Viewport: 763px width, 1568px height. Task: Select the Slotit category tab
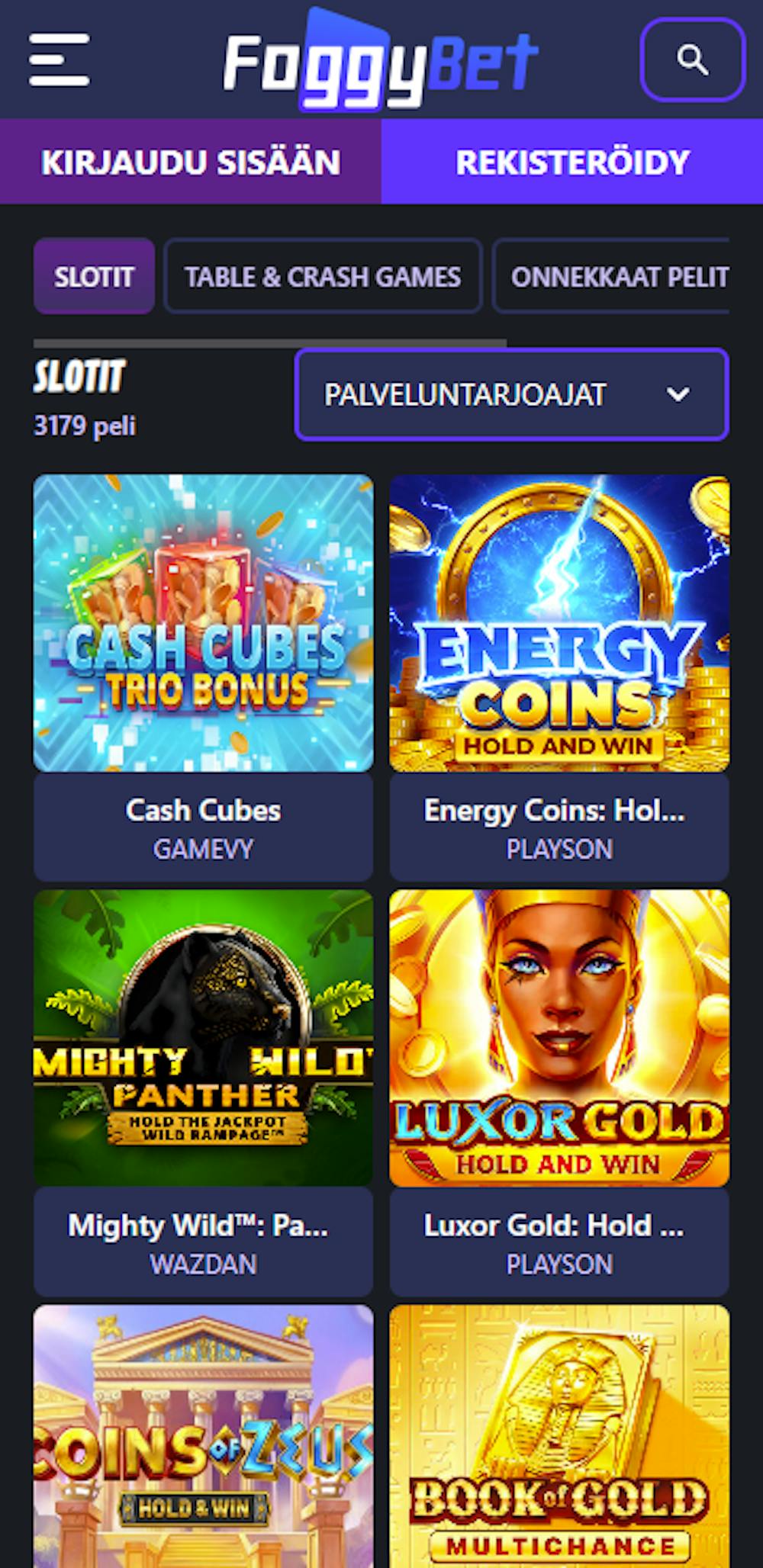click(x=94, y=276)
